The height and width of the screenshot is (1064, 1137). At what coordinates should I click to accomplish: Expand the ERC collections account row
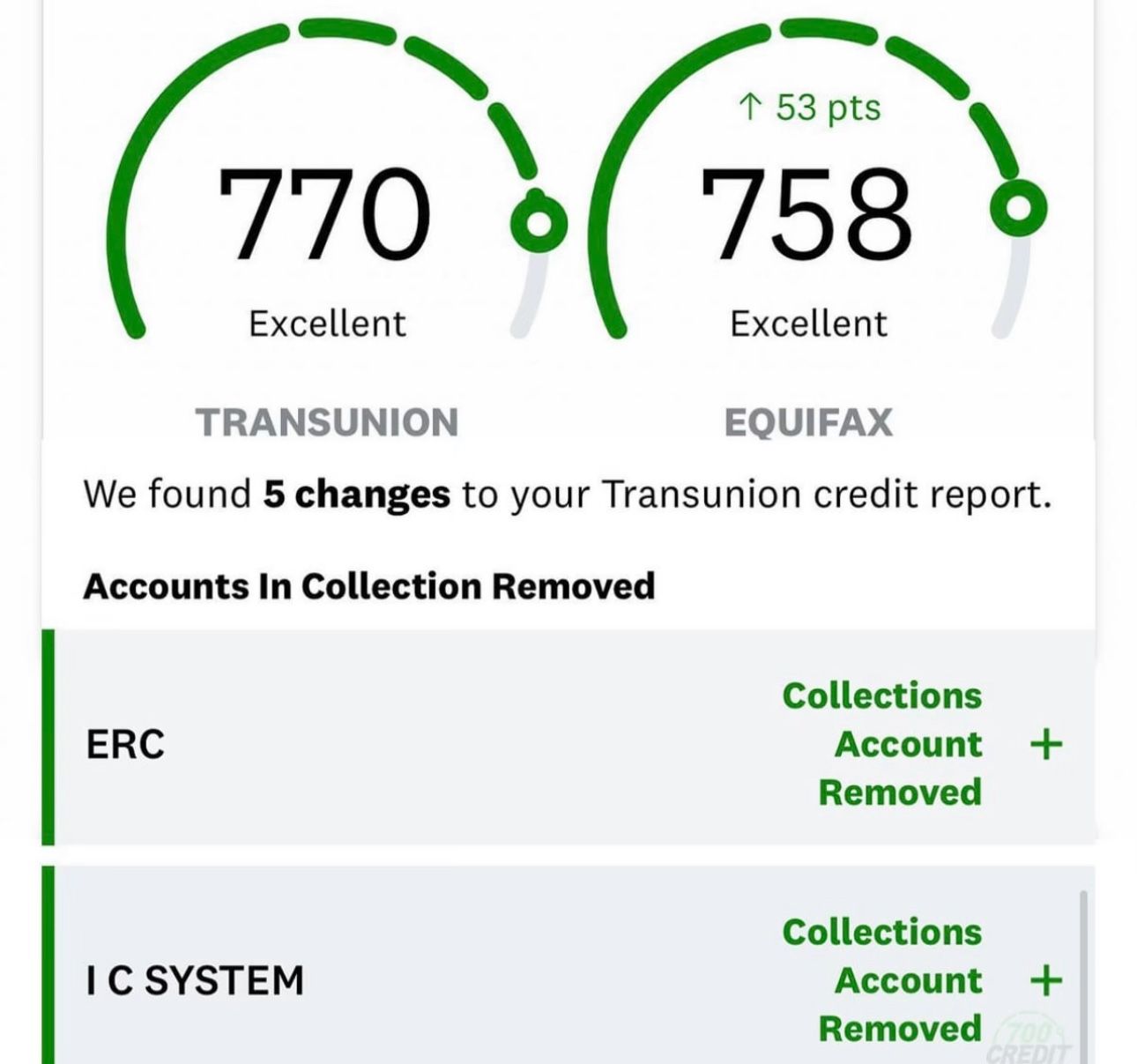point(1045,744)
